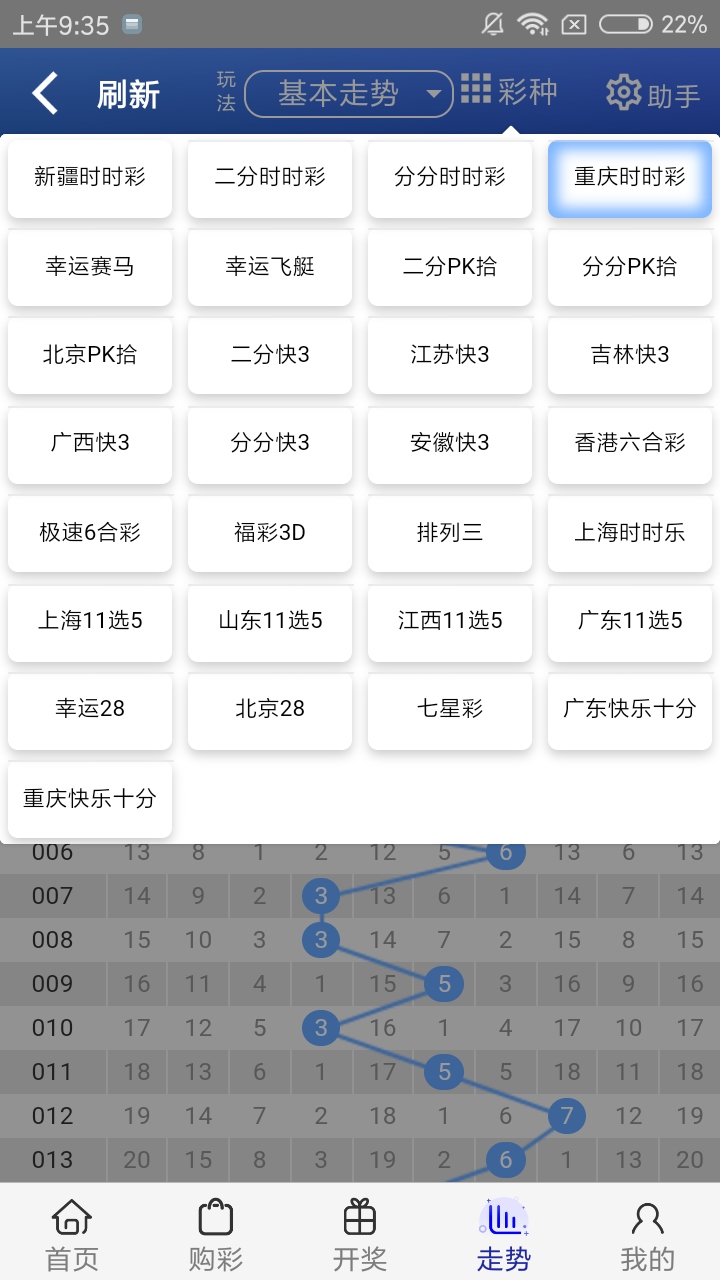Tap the back arrow in the header

[42, 91]
